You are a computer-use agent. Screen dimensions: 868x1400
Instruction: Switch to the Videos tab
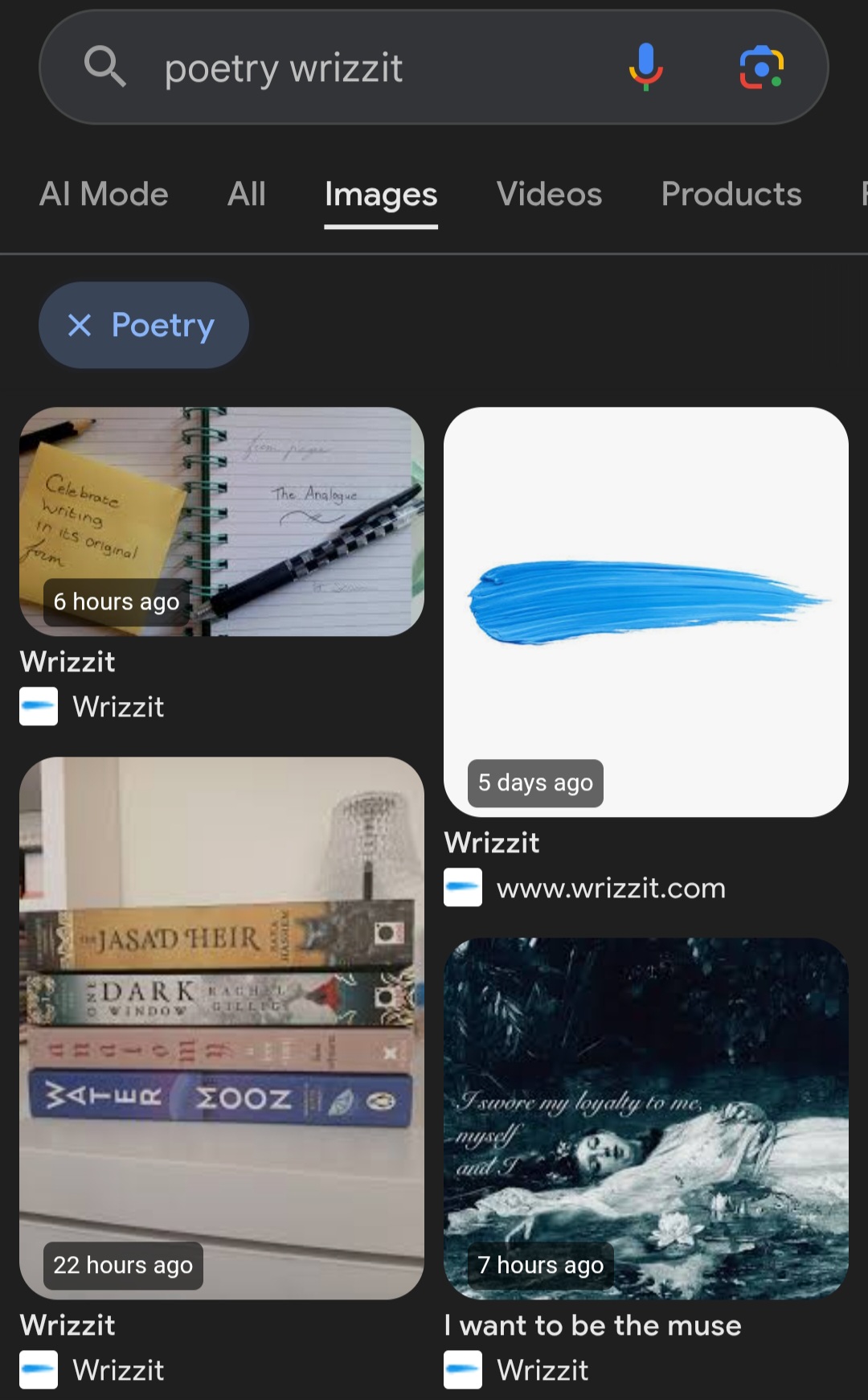[x=549, y=195]
